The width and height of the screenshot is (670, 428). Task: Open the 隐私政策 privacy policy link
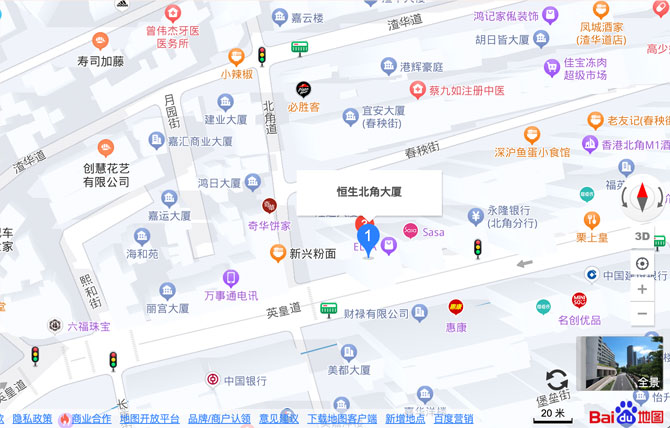click(32, 419)
